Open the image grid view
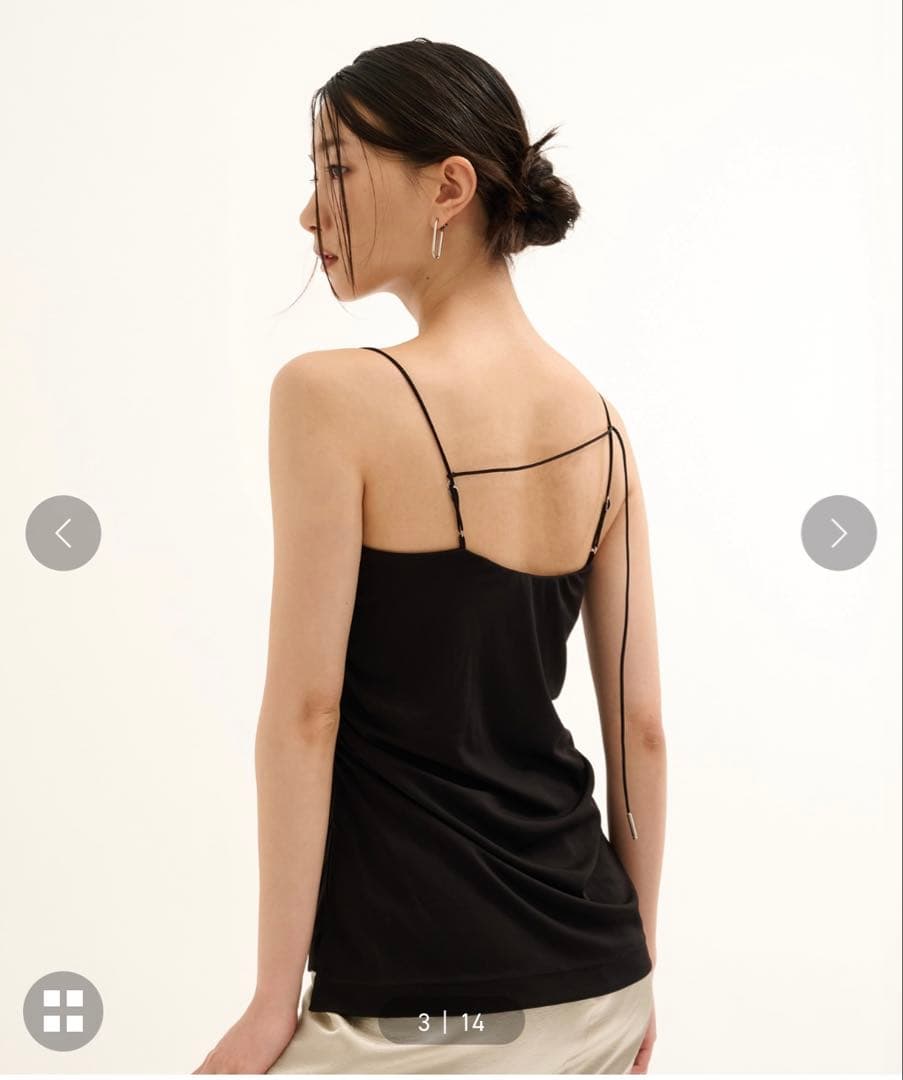Image resolution: width=903 pixels, height=1080 pixels. (x=63, y=1010)
